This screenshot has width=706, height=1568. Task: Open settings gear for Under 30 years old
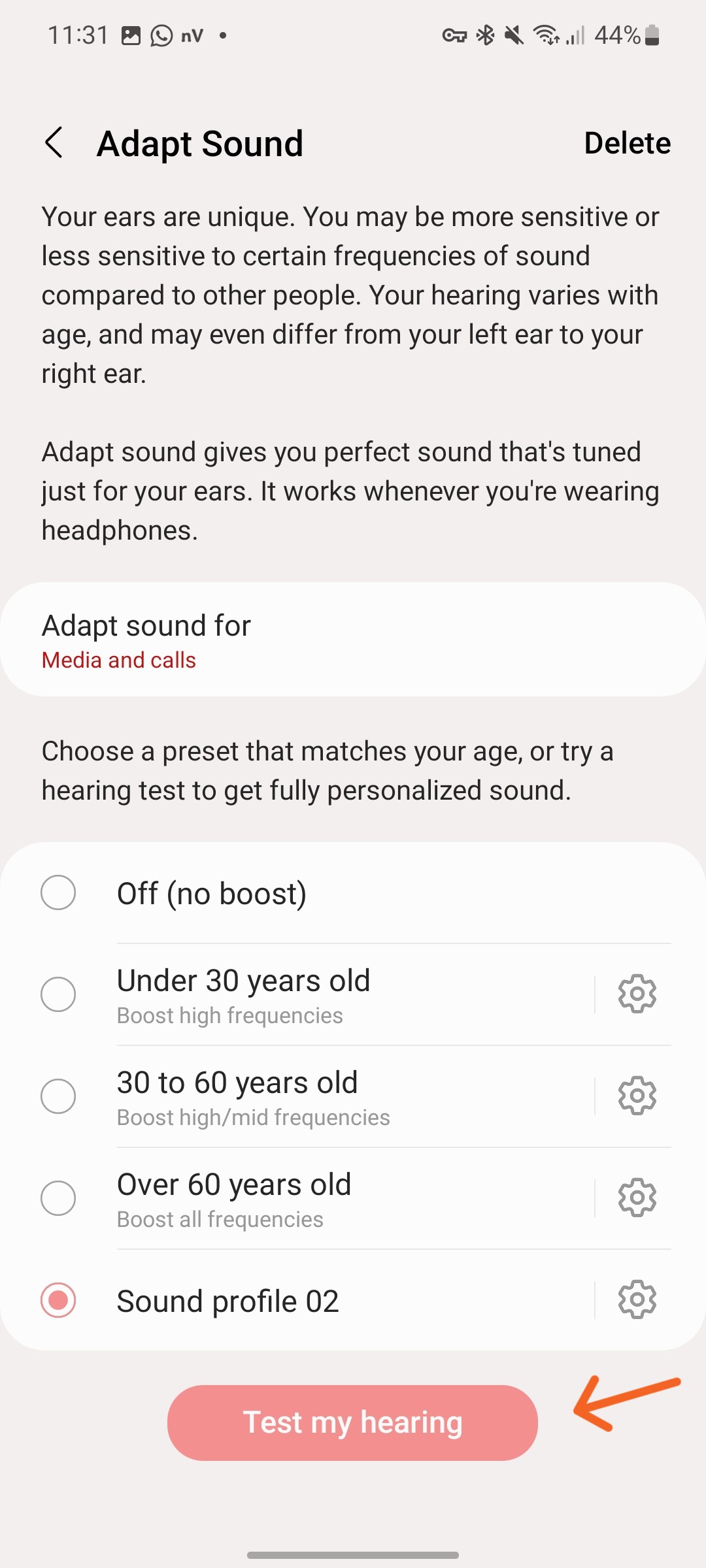637,994
